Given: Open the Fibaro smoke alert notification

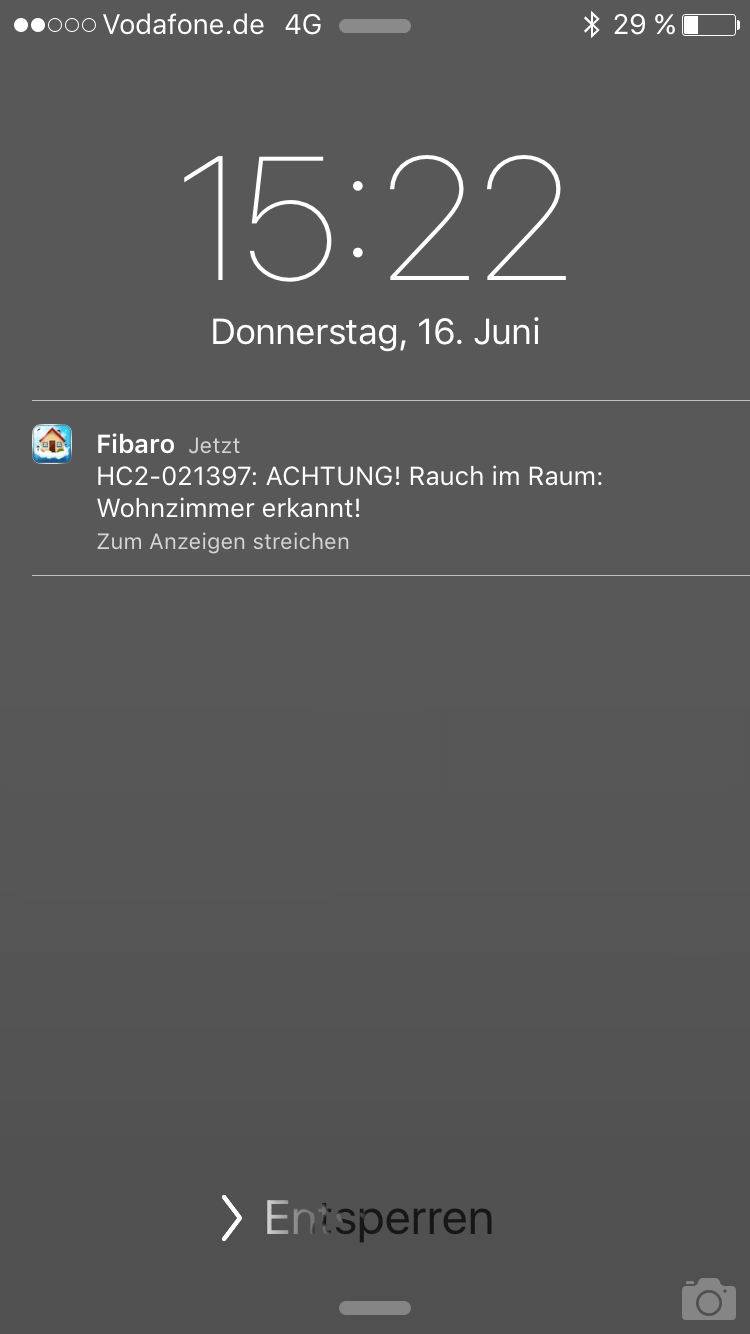Looking at the screenshot, I should tap(391, 488).
